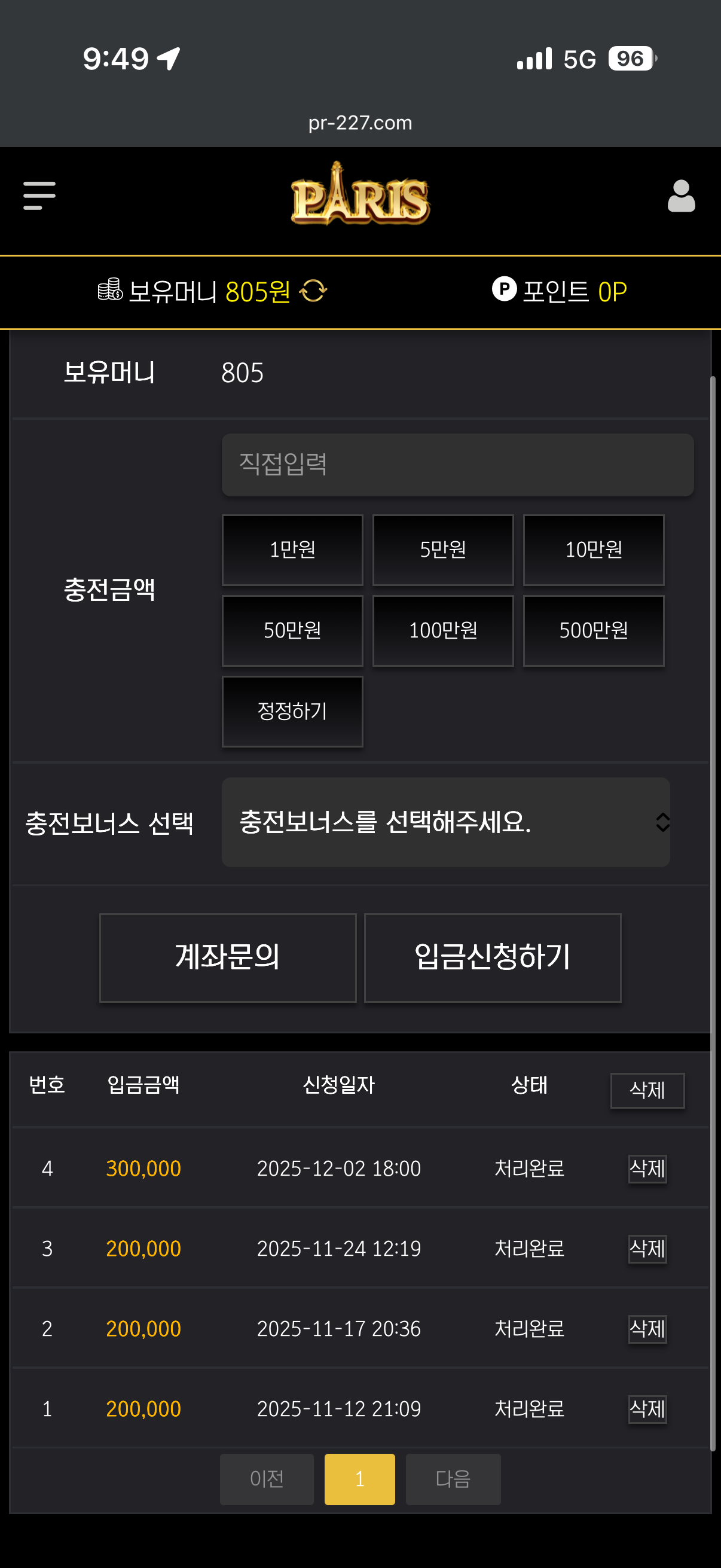The image size is (721, 1568).
Task: Choose the 500만원 amount button
Action: click(593, 630)
